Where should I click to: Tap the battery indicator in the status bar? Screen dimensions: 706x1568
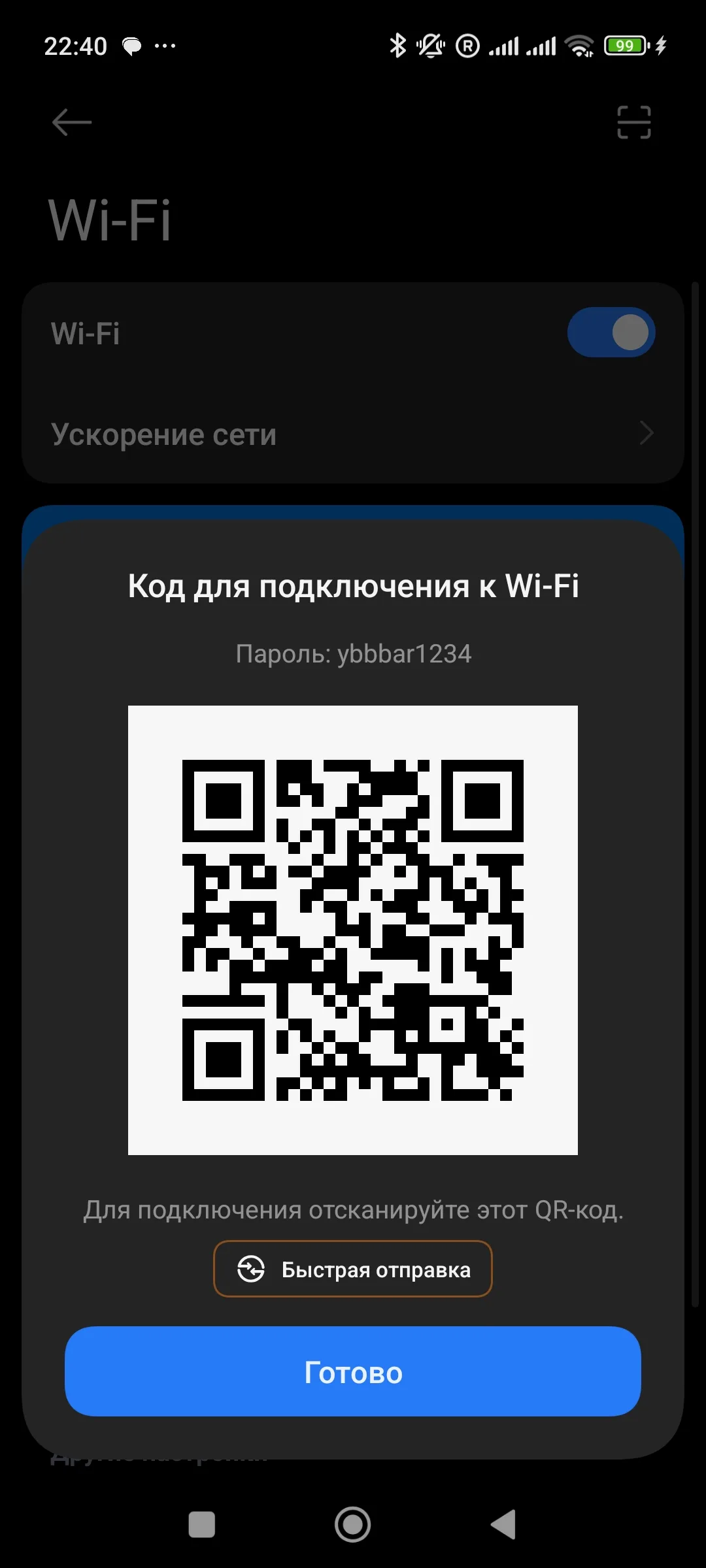(x=624, y=44)
